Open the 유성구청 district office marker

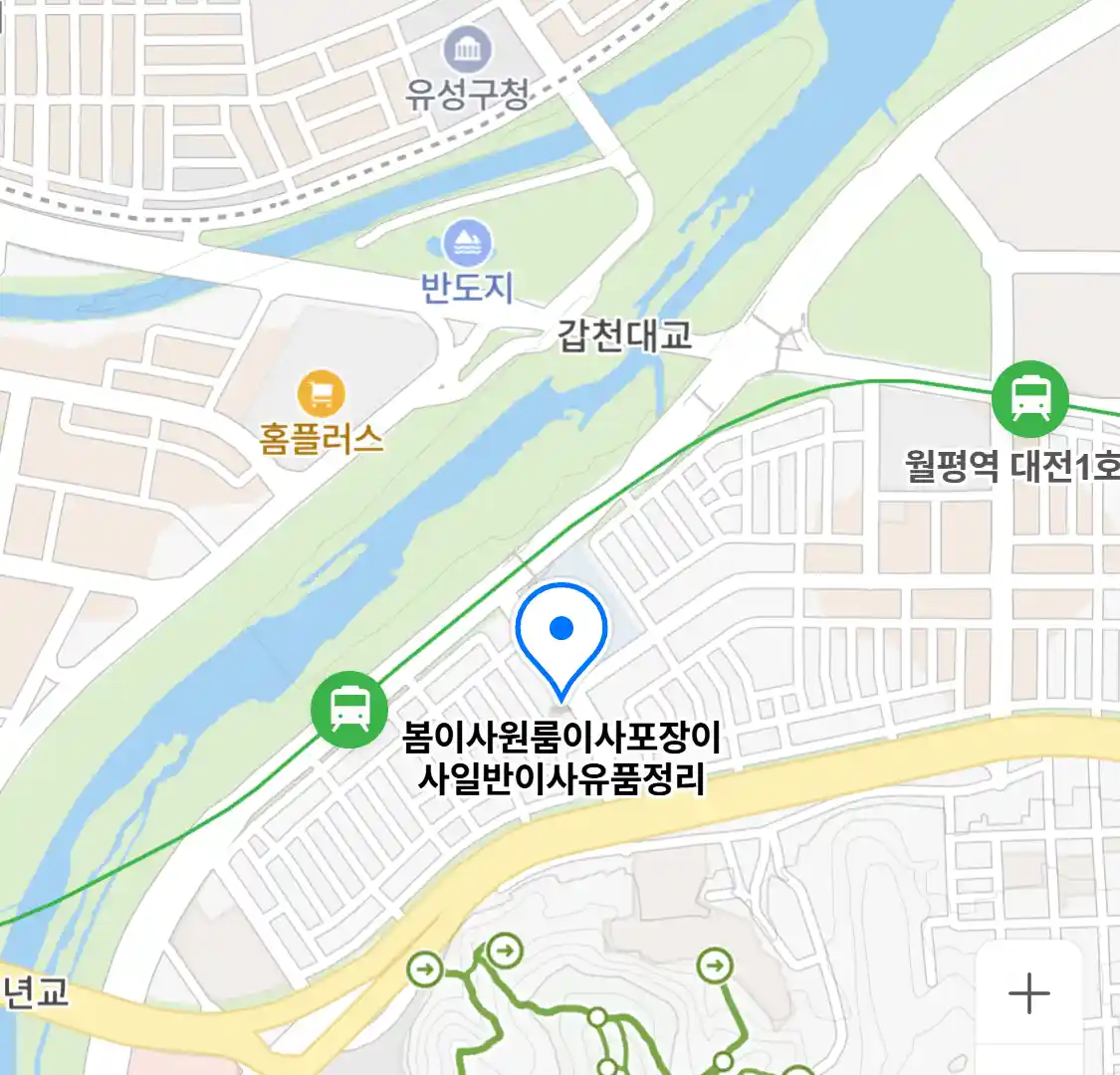[465, 51]
